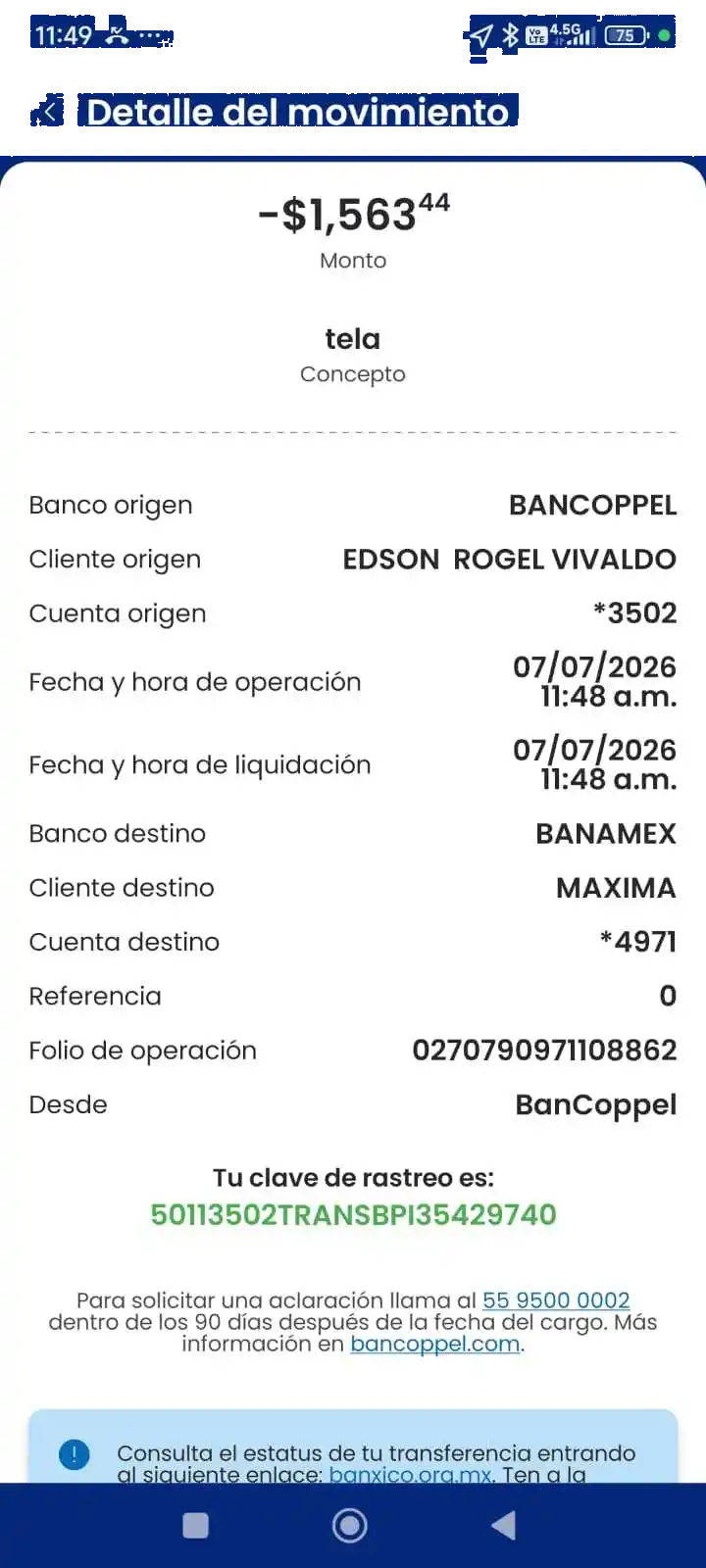Open the bancoppel.com link
Image resolution: width=706 pixels, height=1568 pixels.
435,1344
